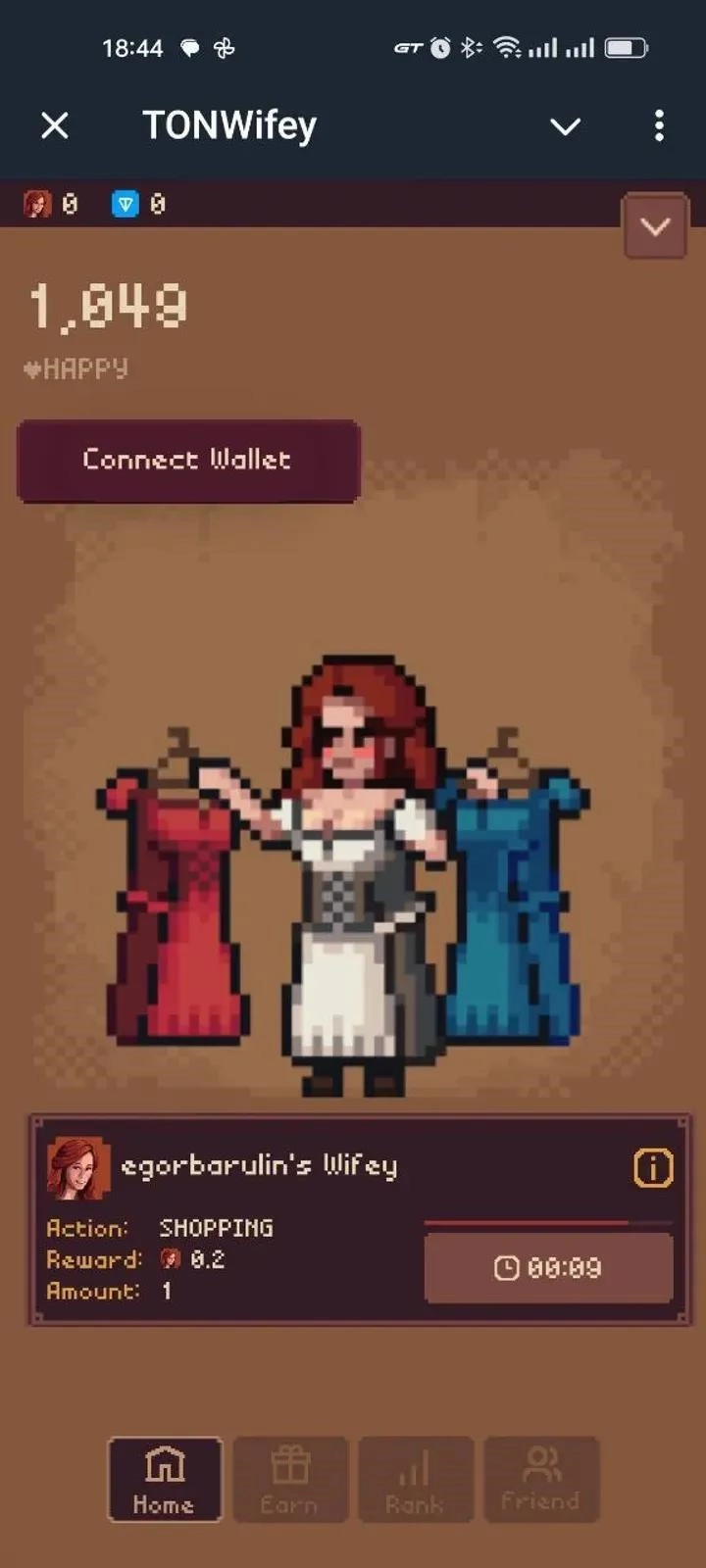
Task: Go to the Home tab
Action: (165, 1480)
